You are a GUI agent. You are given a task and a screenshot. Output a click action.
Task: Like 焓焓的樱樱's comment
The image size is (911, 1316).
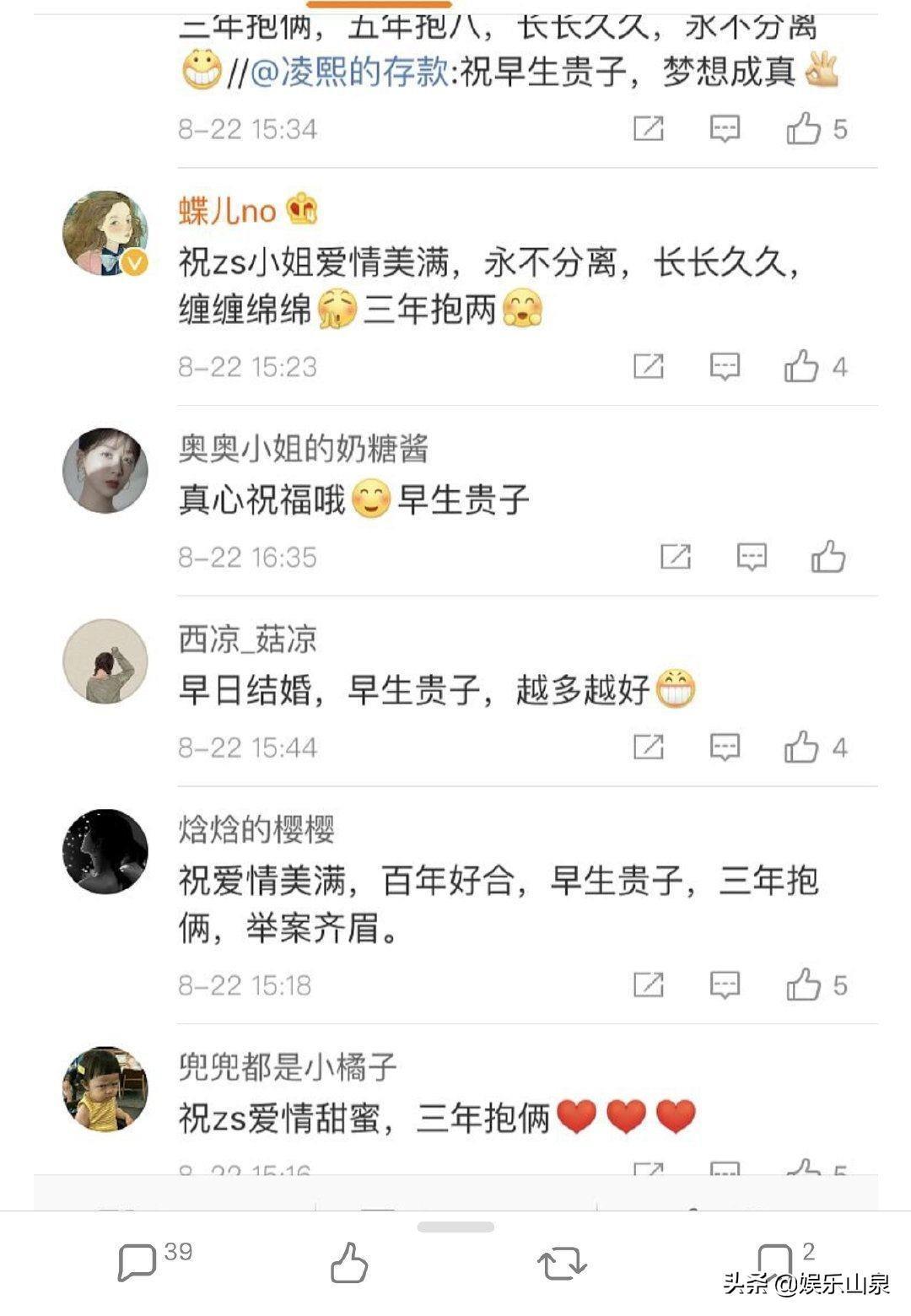803,984
